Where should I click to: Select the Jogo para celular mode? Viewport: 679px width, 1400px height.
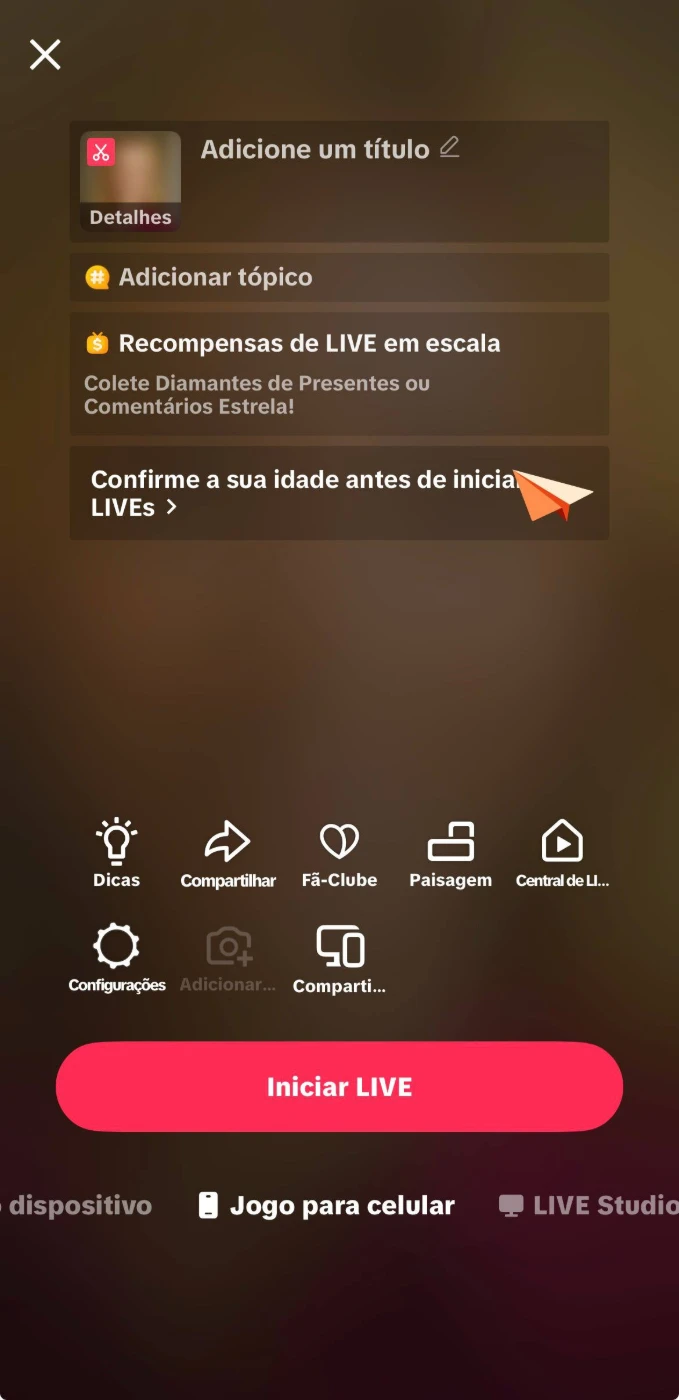(x=327, y=1206)
